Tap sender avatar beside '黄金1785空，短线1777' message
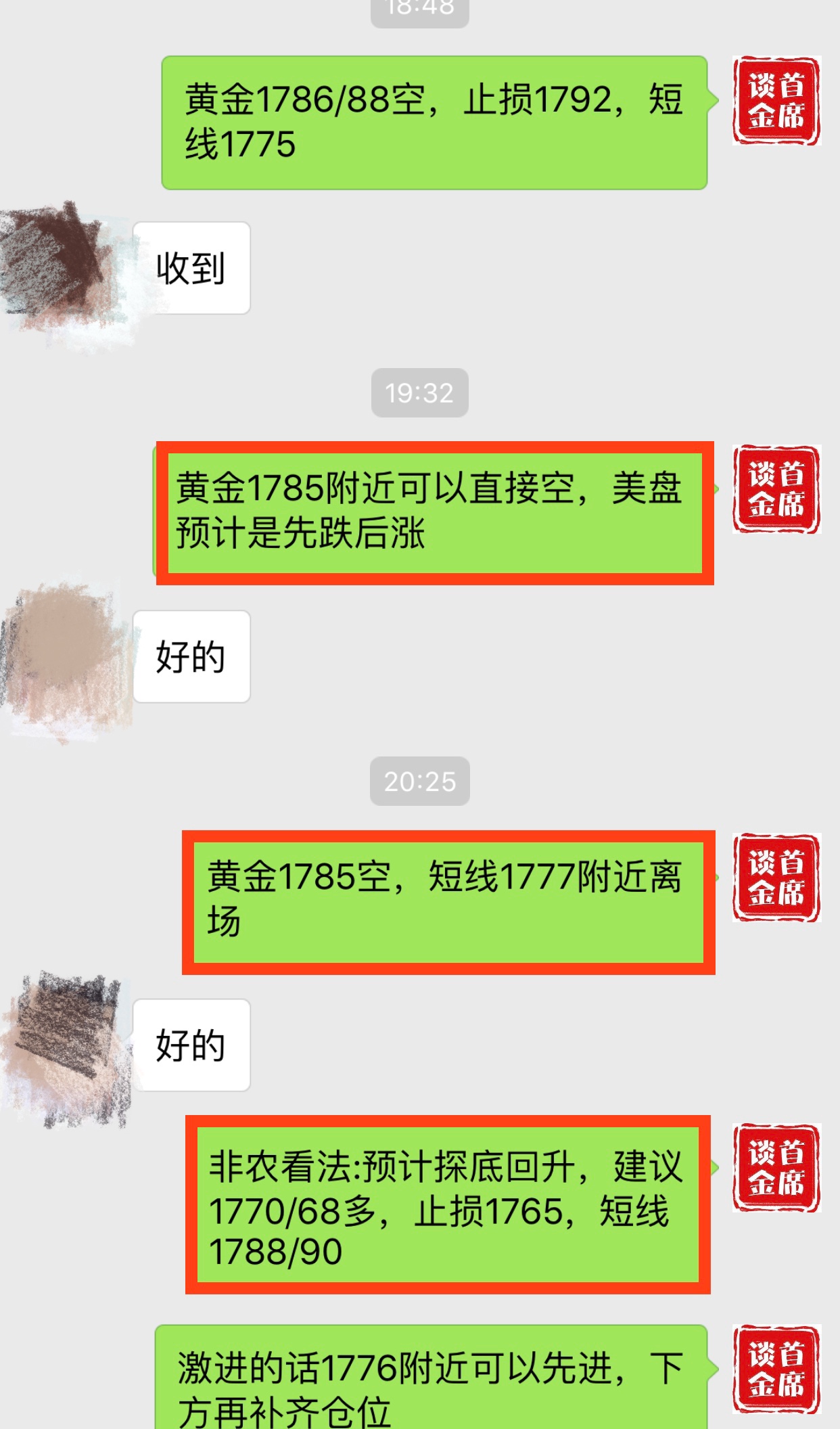Screen dimensions: 840x1429 coord(776,878)
